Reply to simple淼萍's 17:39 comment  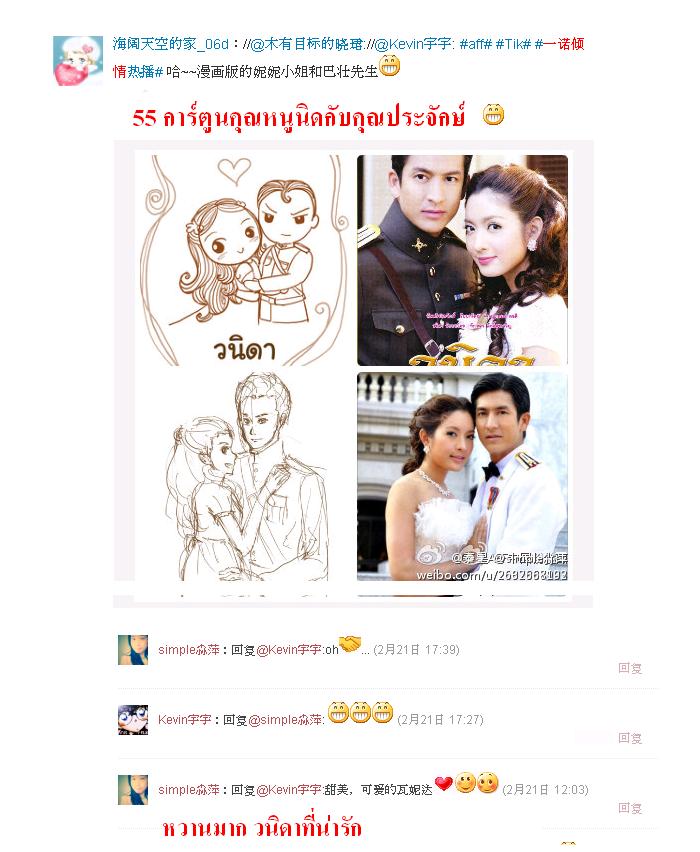630,668
